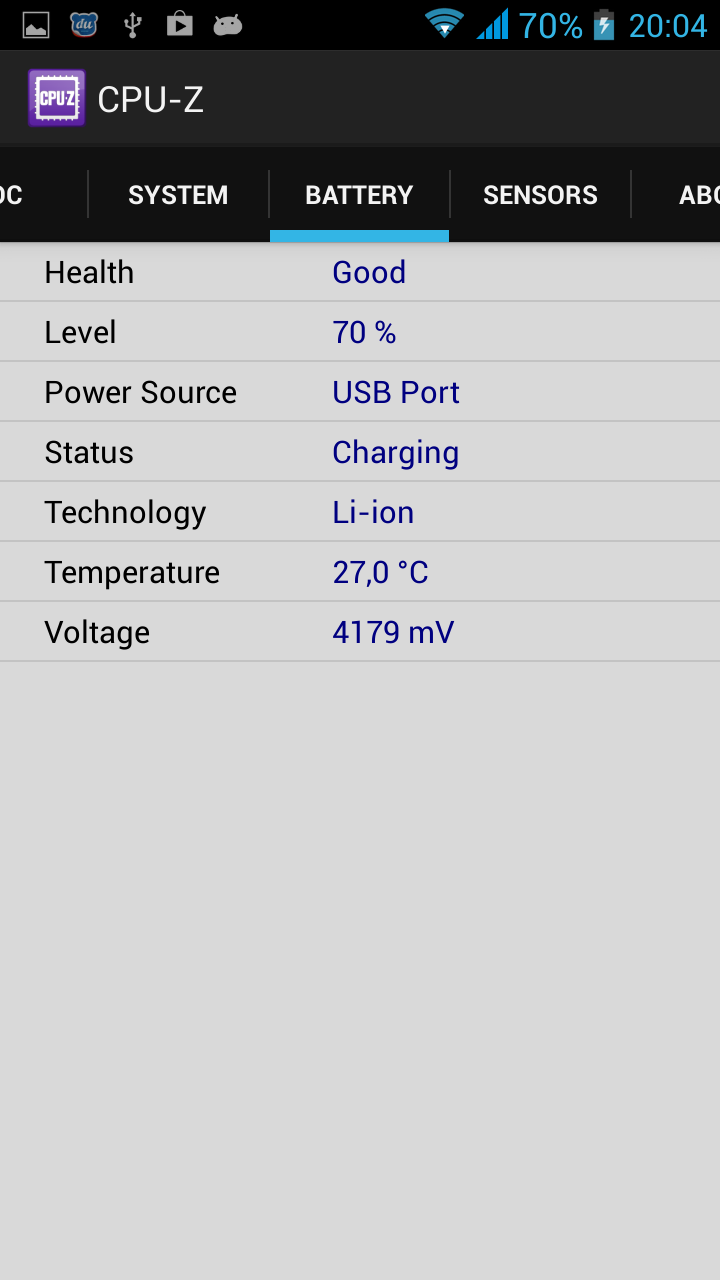Select the Battery tab
Screen dimensions: 720x1280
359,195
